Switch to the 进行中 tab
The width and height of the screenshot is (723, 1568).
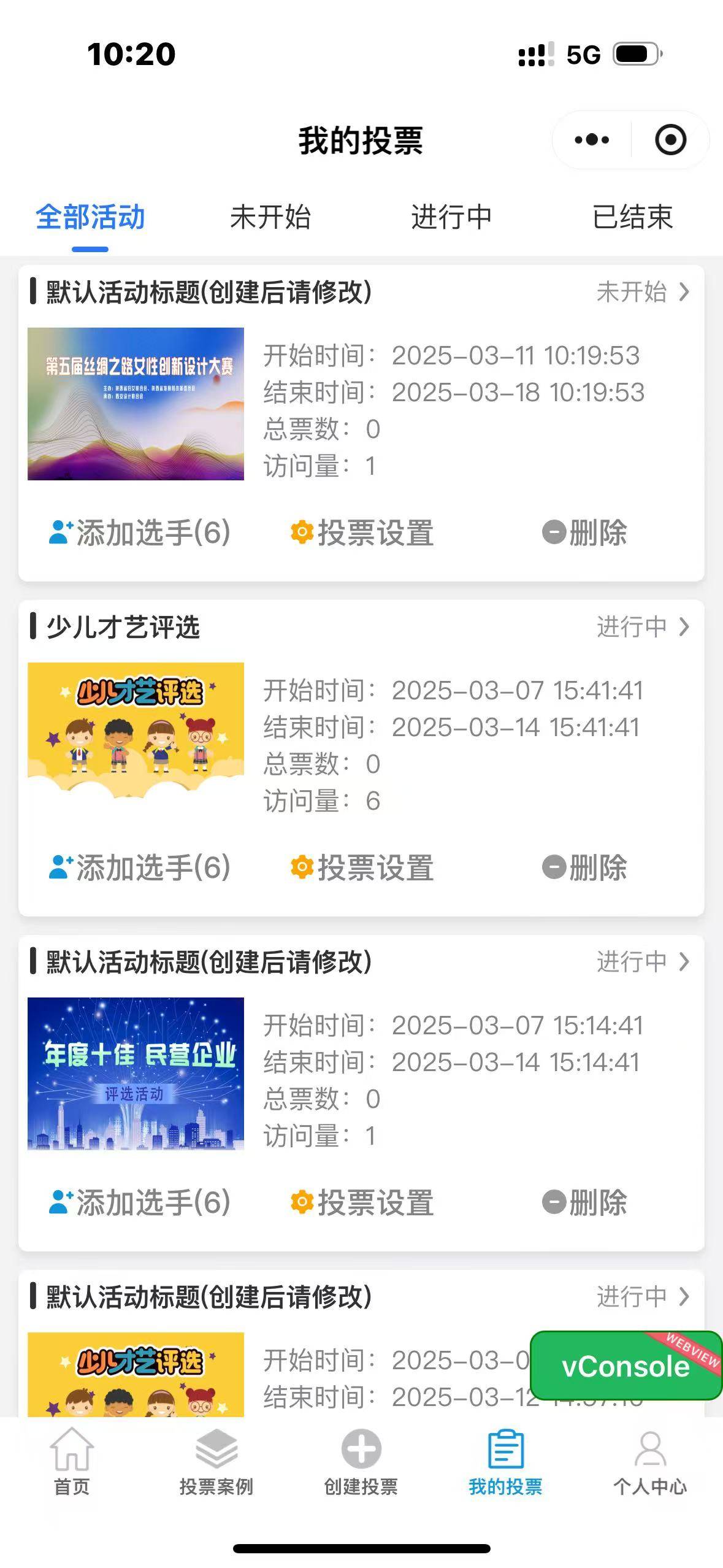pyautogui.click(x=451, y=217)
